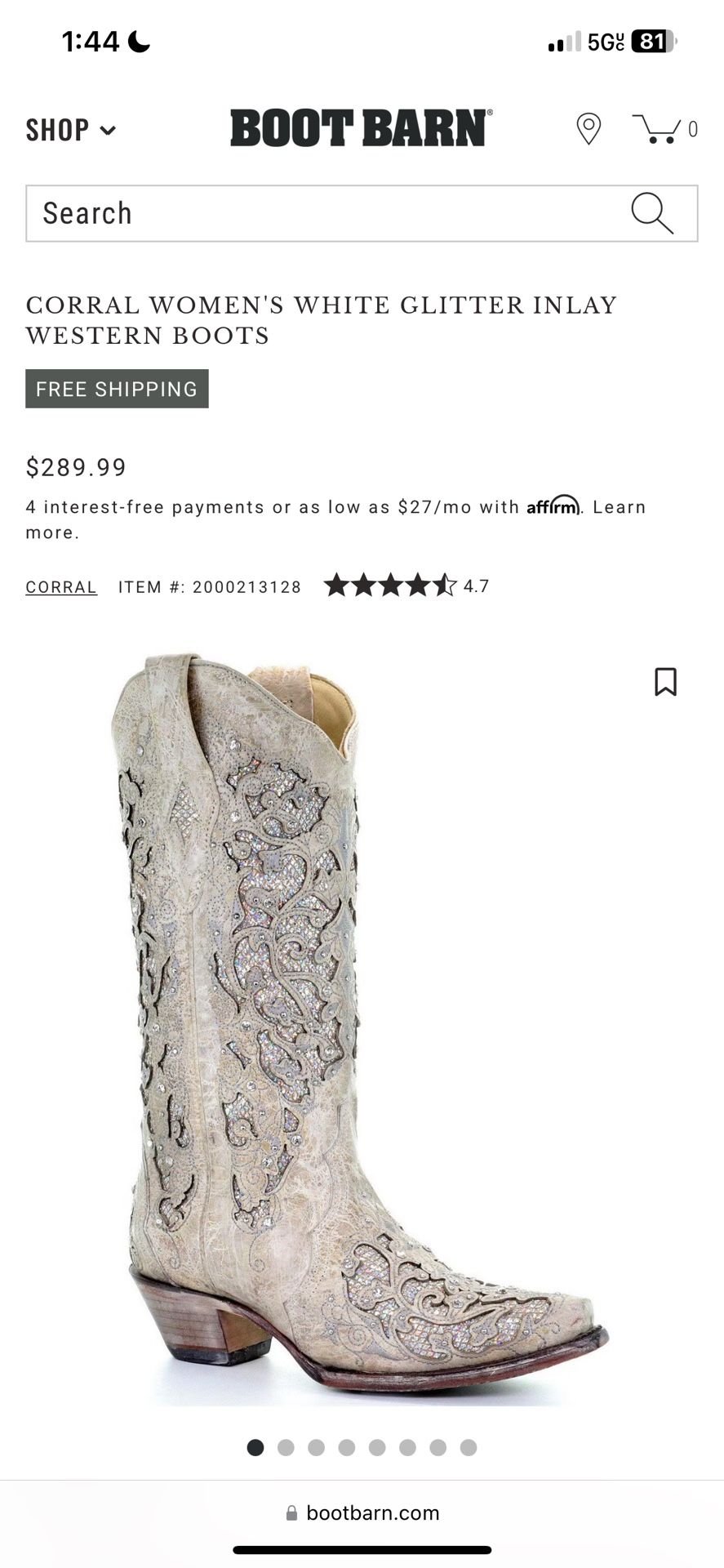724x1568 pixels.
Task: Open the CORRAL brand link
Action: pyautogui.click(x=61, y=587)
